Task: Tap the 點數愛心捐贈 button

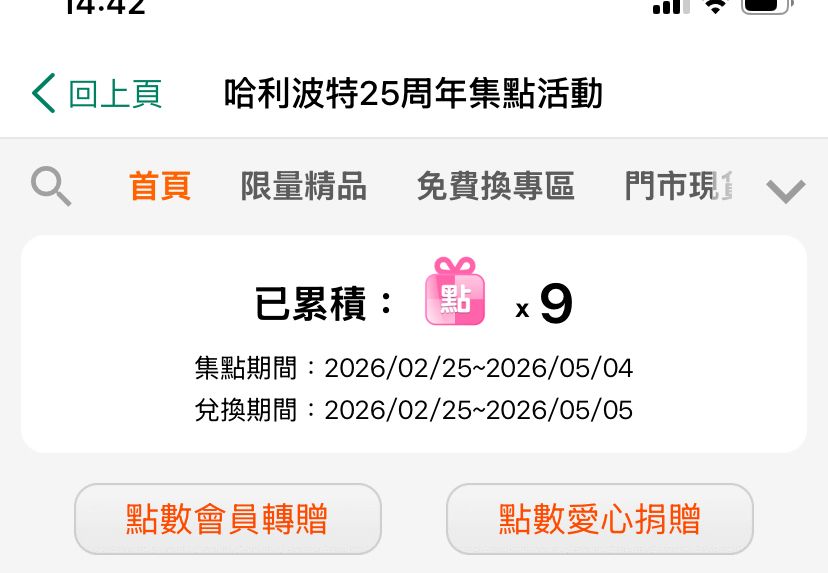Action: (x=599, y=519)
